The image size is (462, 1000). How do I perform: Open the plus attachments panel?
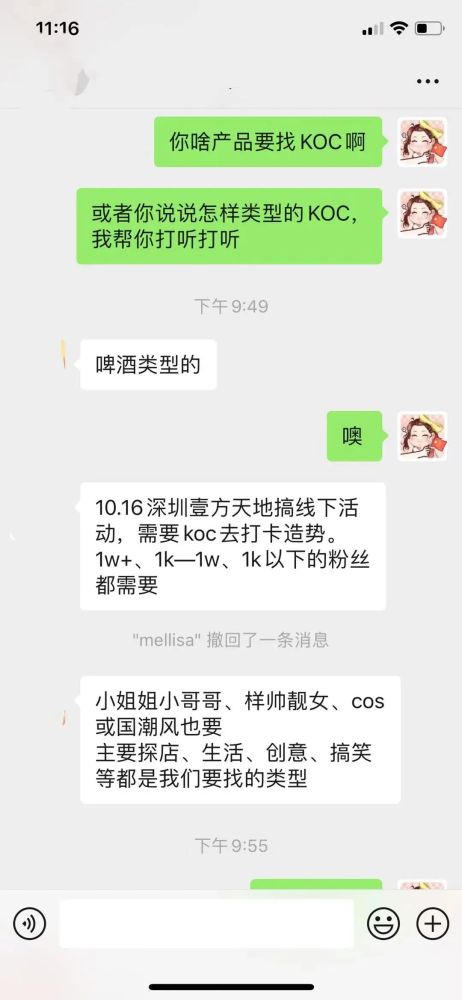(433, 923)
